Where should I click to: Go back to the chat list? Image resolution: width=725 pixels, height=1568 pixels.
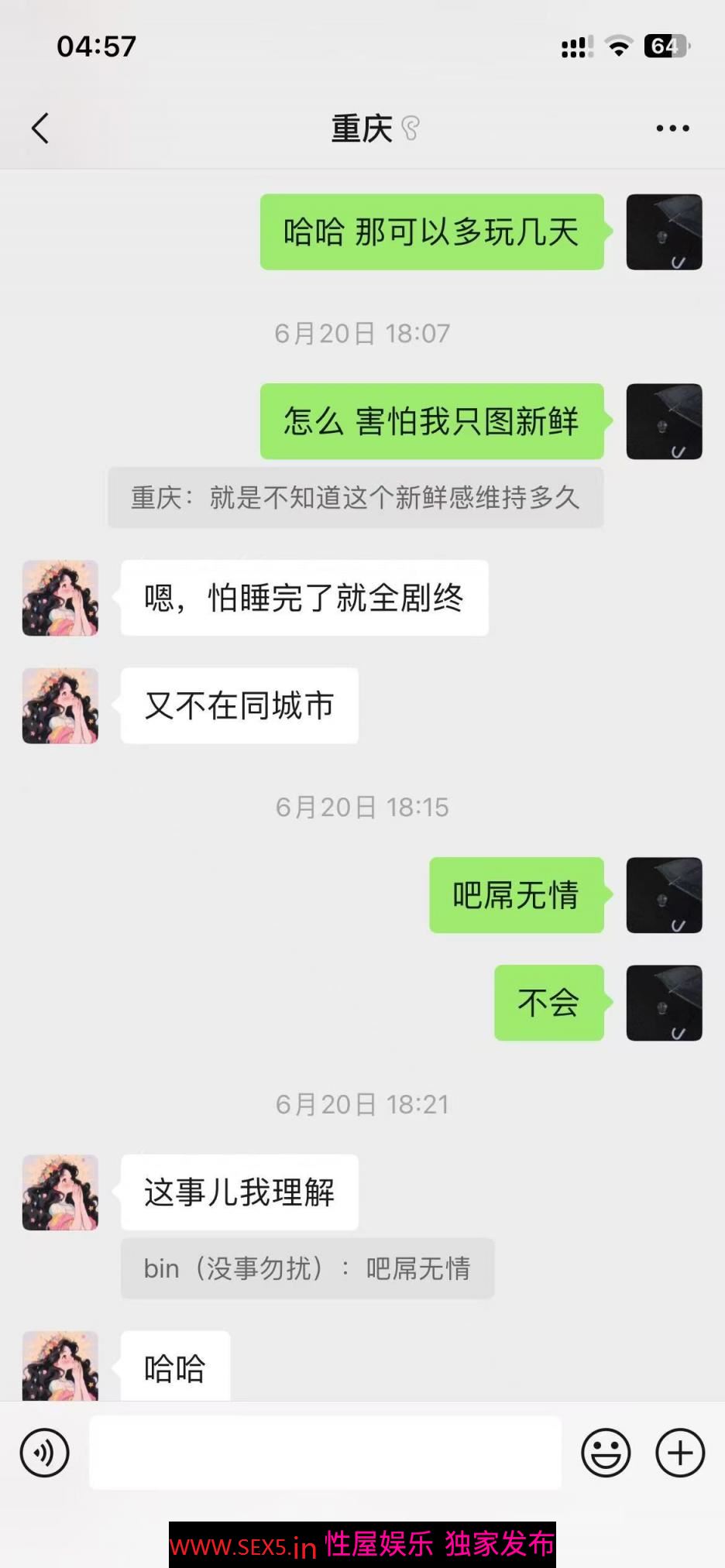[40, 129]
